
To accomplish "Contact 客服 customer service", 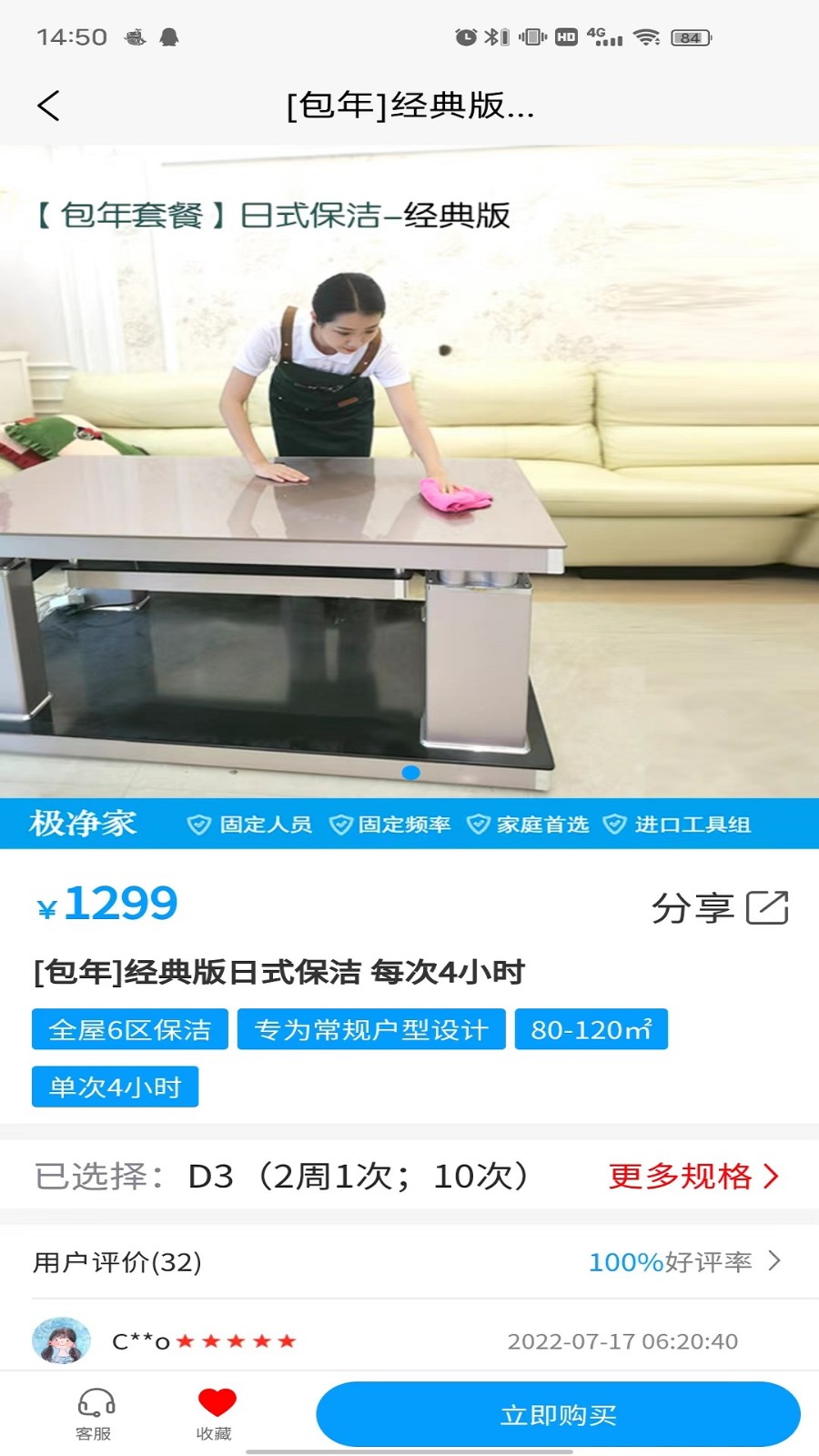I will coord(94,1413).
